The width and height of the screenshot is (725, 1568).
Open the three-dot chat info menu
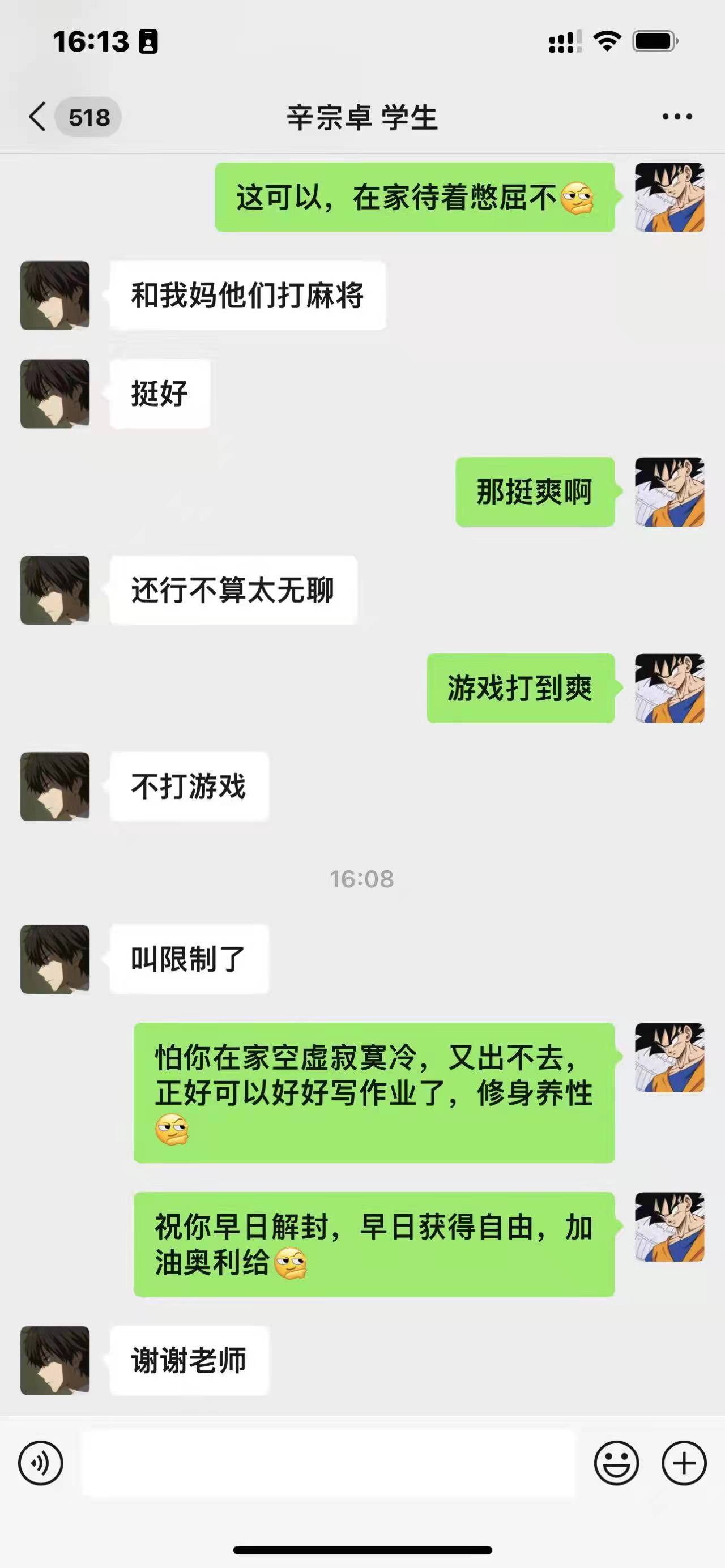tap(677, 116)
